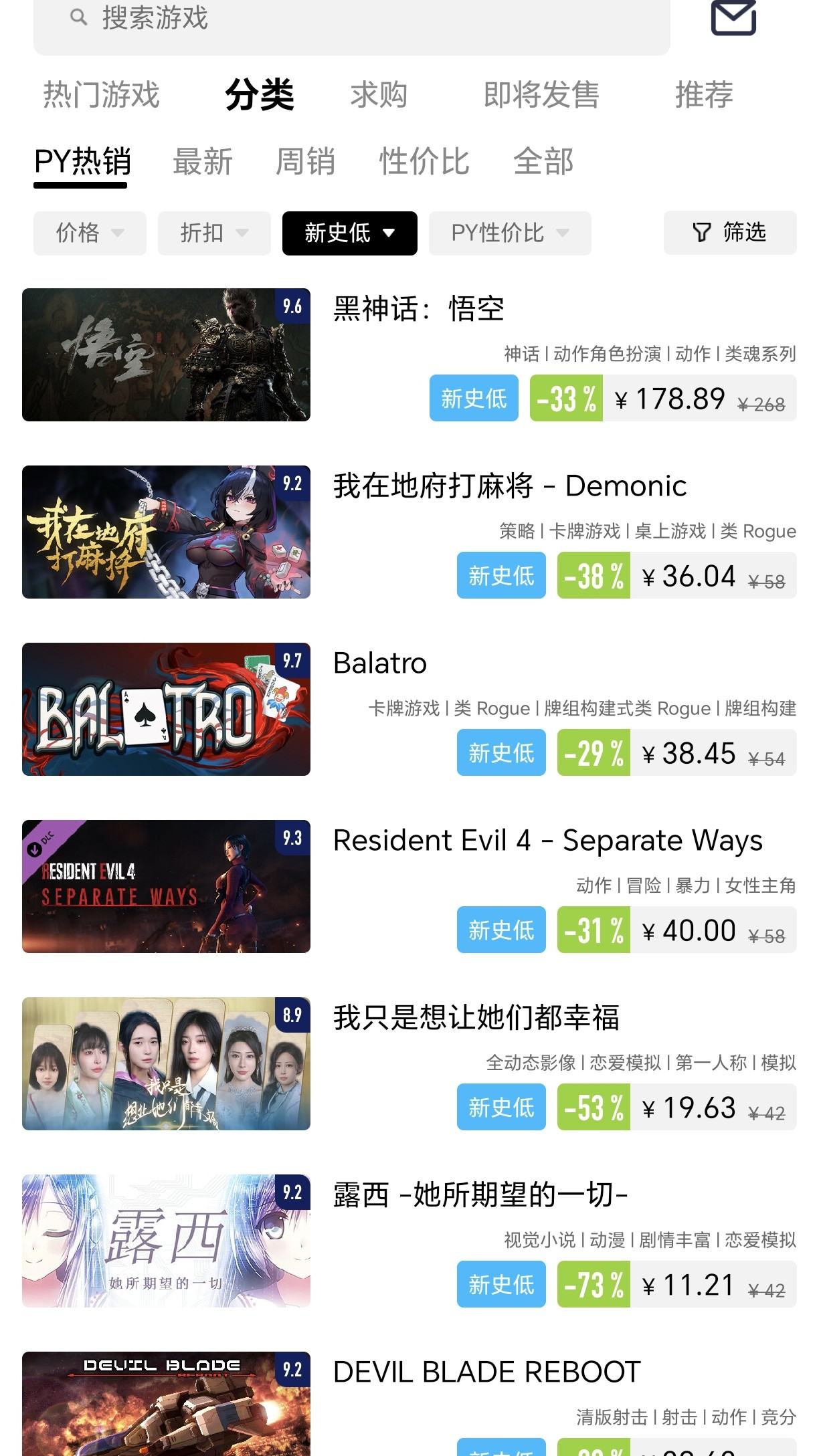Screen dimensions: 819x1456
Task: Toggle the 新史低 filter dropdown
Action: point(349,233)
